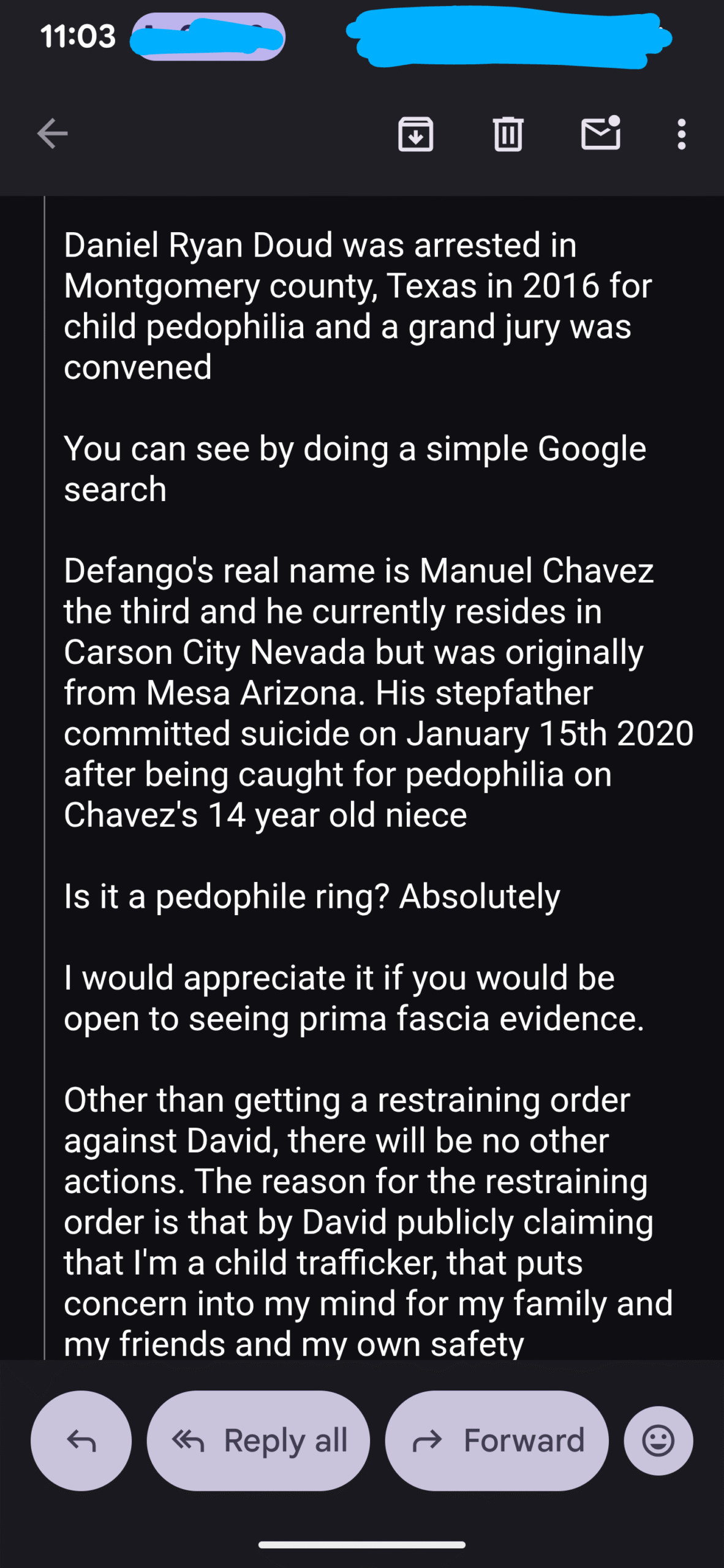Archive this email
Viewport: 724px width, 1568px height.
click(x=416, y=134)
